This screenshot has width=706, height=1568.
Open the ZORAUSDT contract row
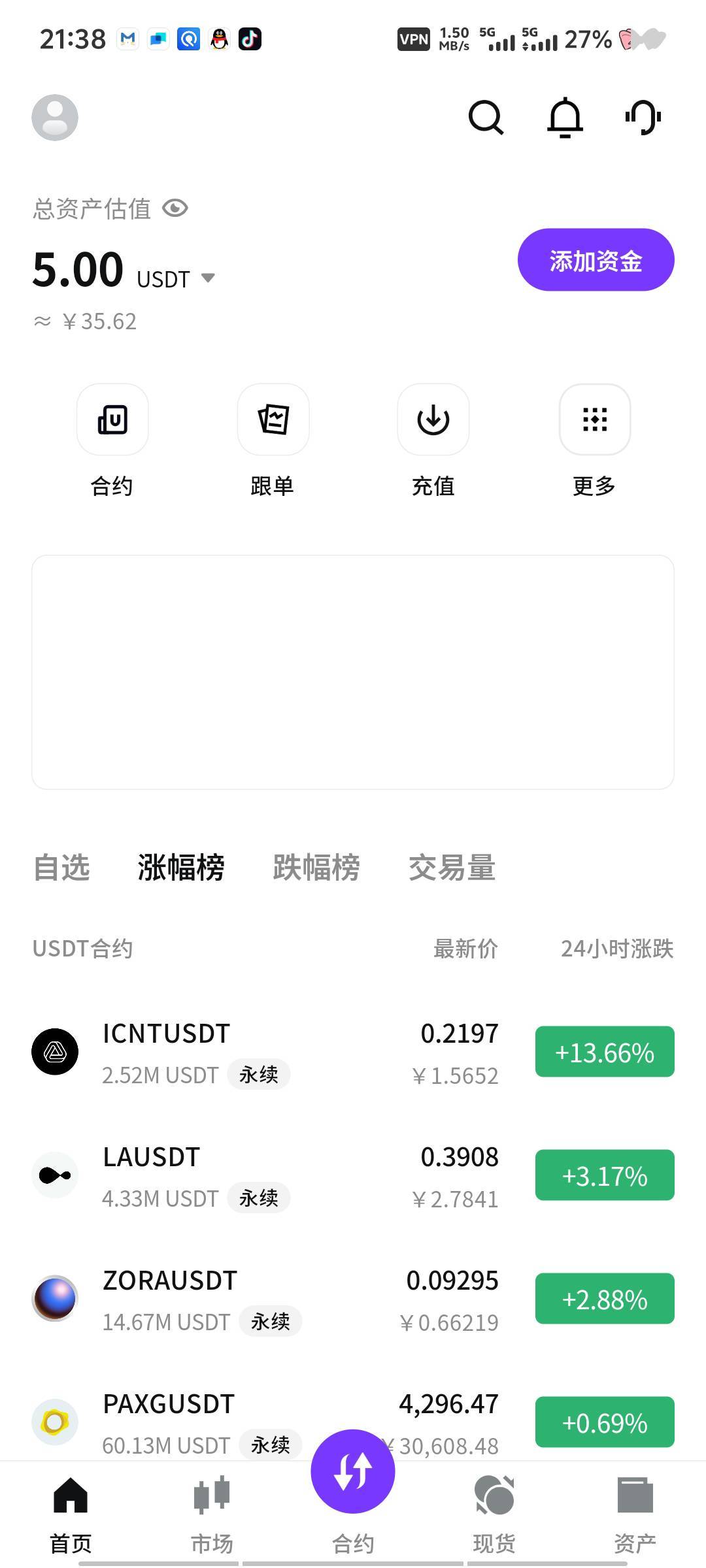pyautogui.click(x=261, y=1299)
